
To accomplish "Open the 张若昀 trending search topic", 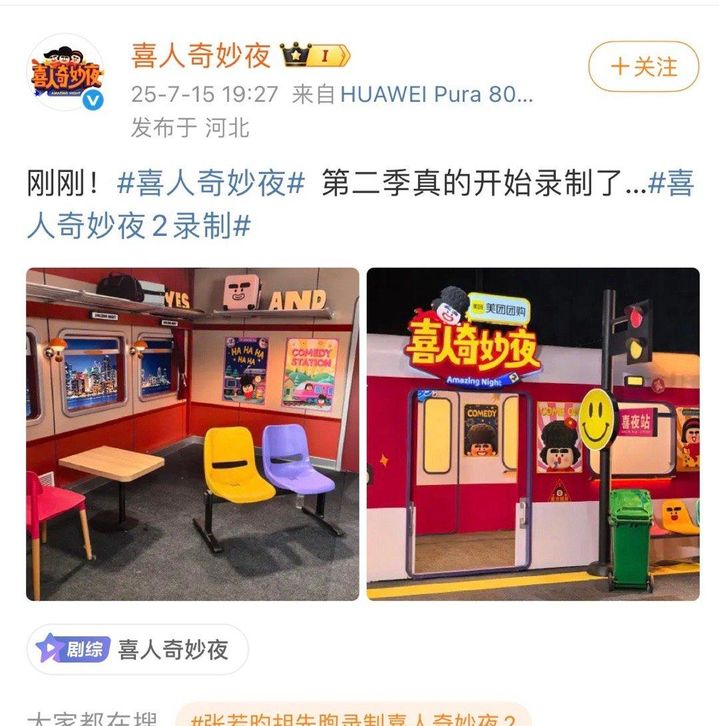I will [352, 718].
